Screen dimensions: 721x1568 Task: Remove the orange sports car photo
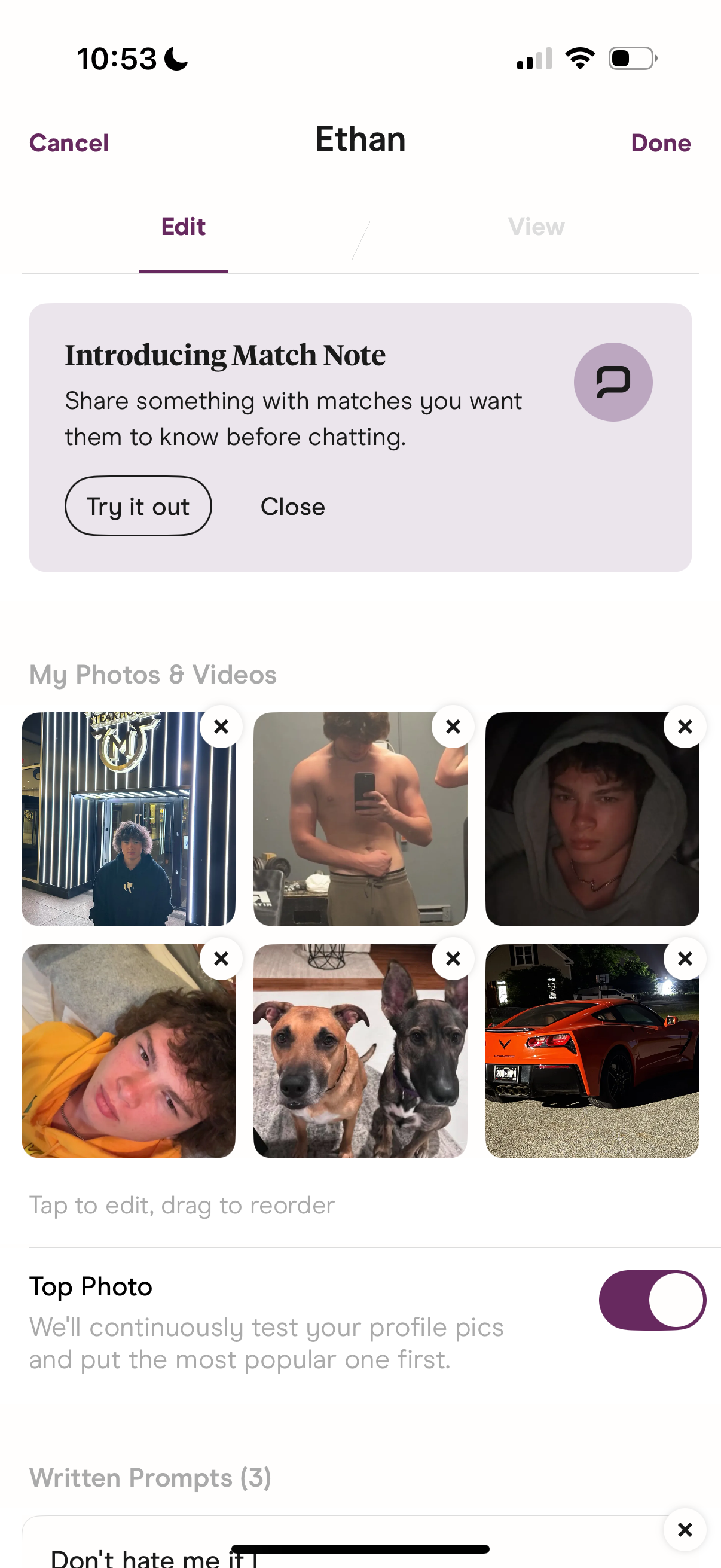pos(685,959)
